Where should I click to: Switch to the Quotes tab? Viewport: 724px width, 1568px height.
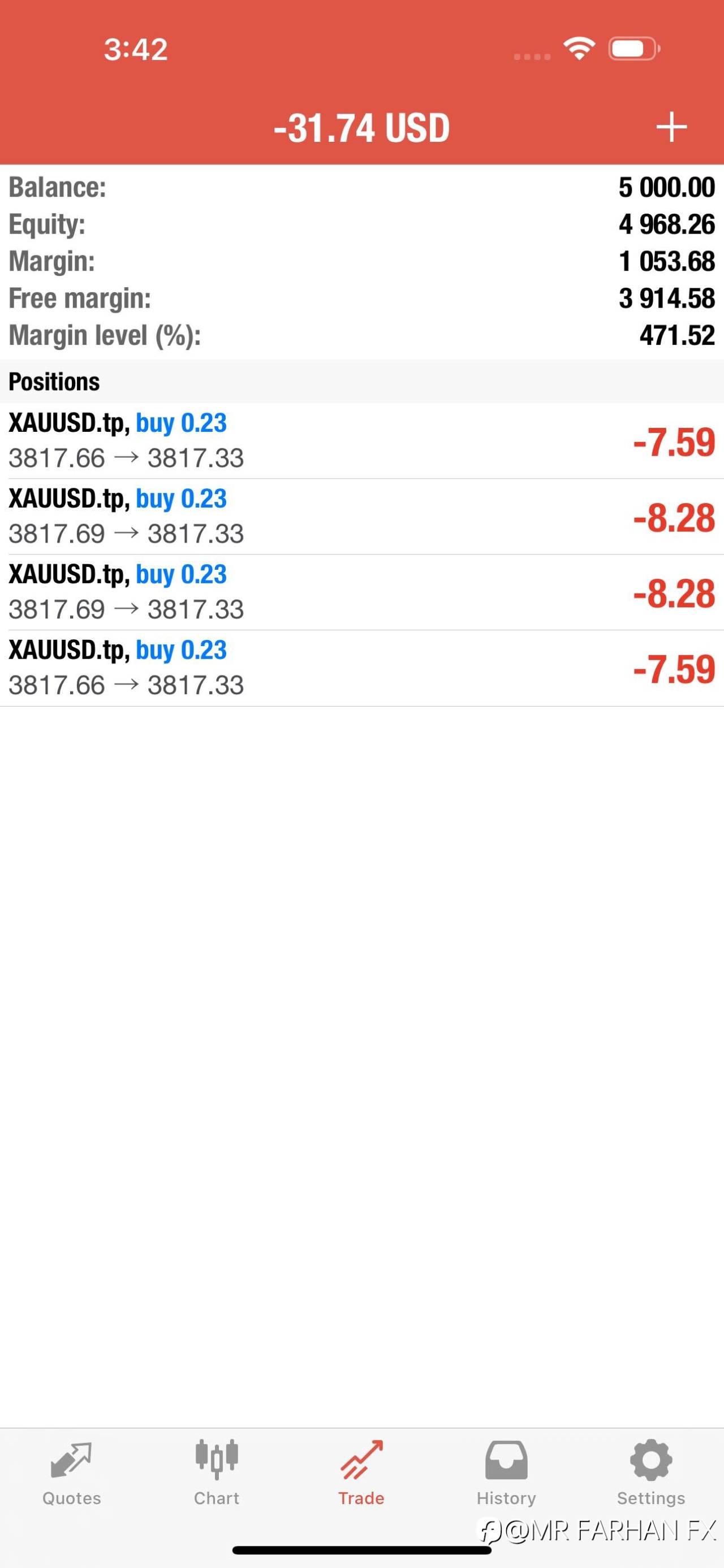pyautogui.click(x=71, y=1472)
